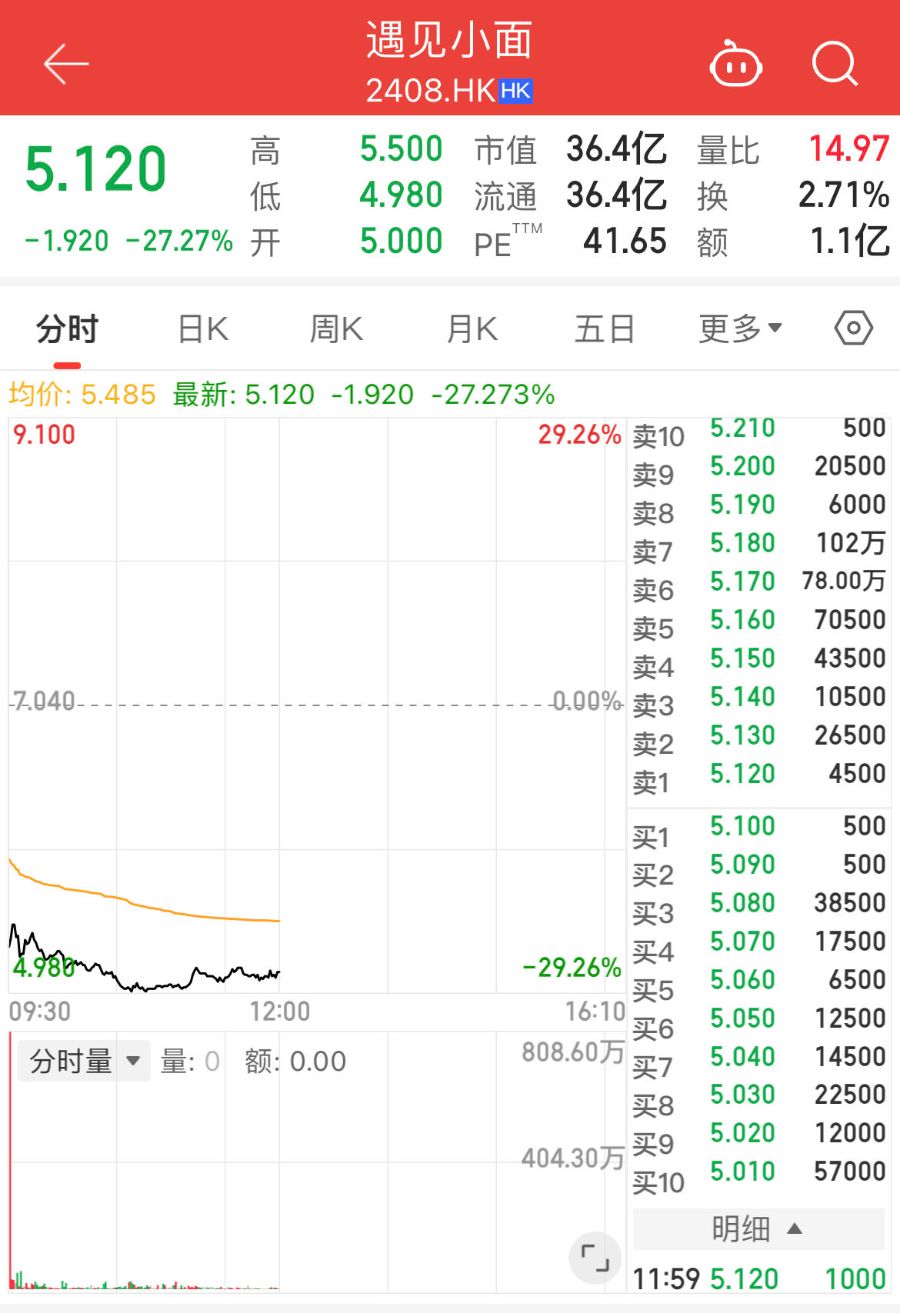900x1313 pixels.
Task: Select the 卖10 ask at 5.210
Action: pos(745,428)
